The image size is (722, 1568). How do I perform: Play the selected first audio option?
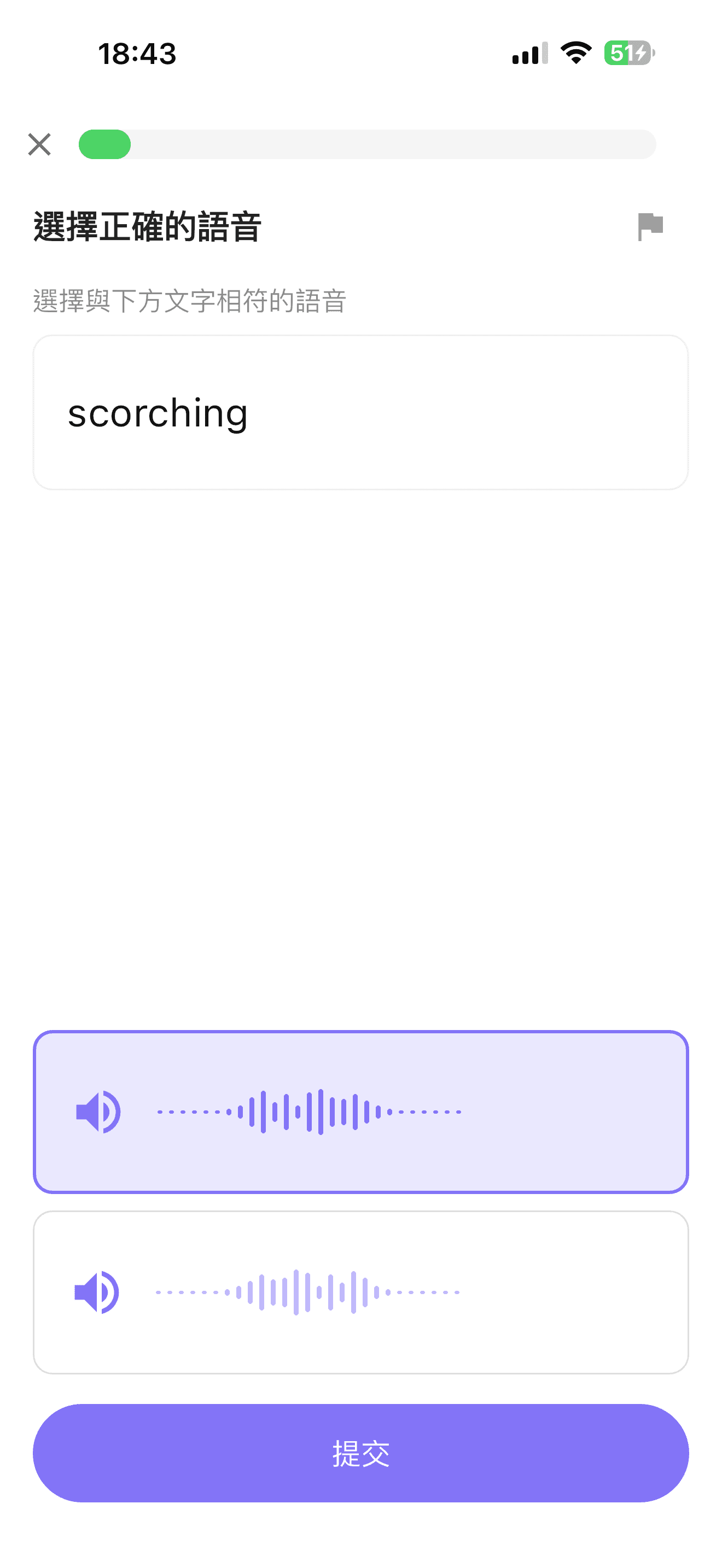(x=98, y=1111)
